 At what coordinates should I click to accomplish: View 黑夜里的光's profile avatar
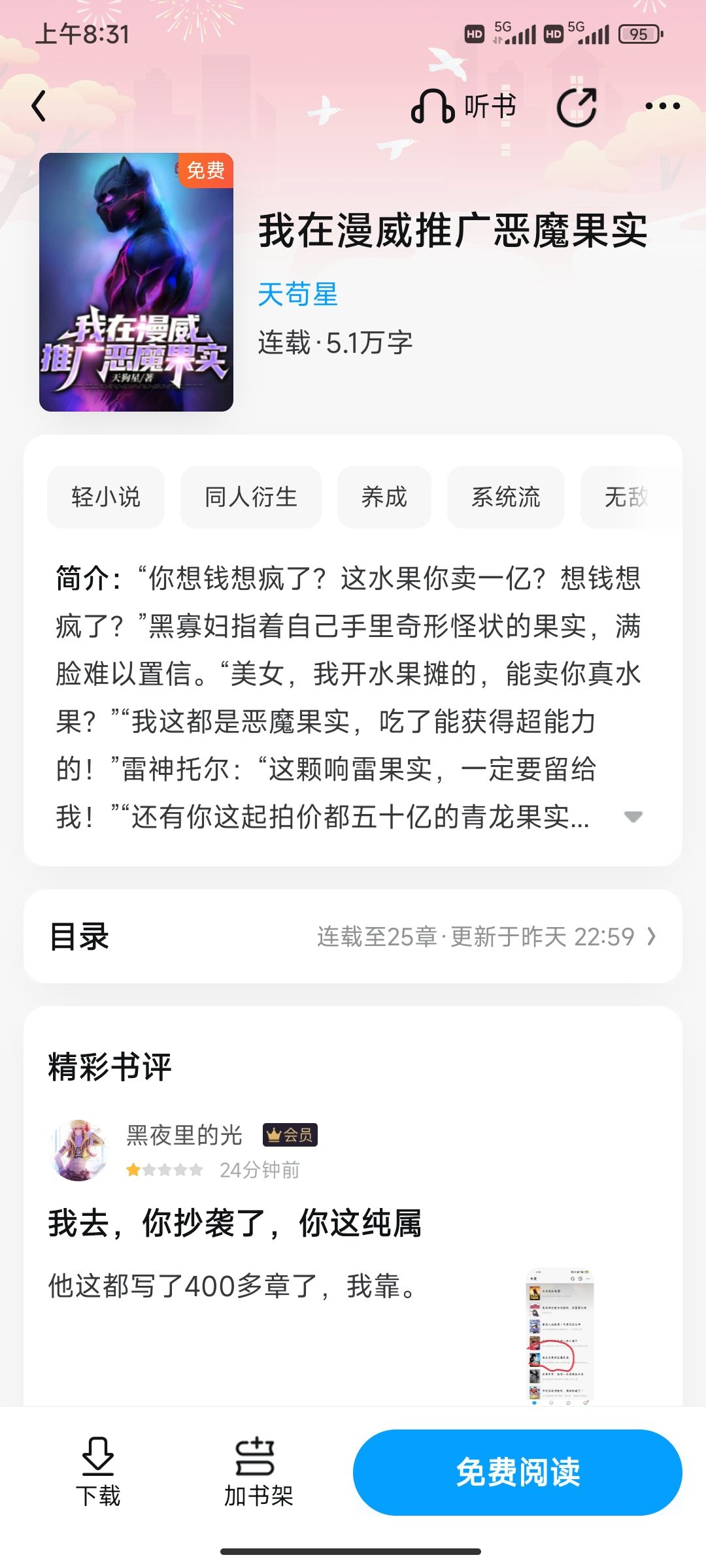click(x=78, y=1151)
